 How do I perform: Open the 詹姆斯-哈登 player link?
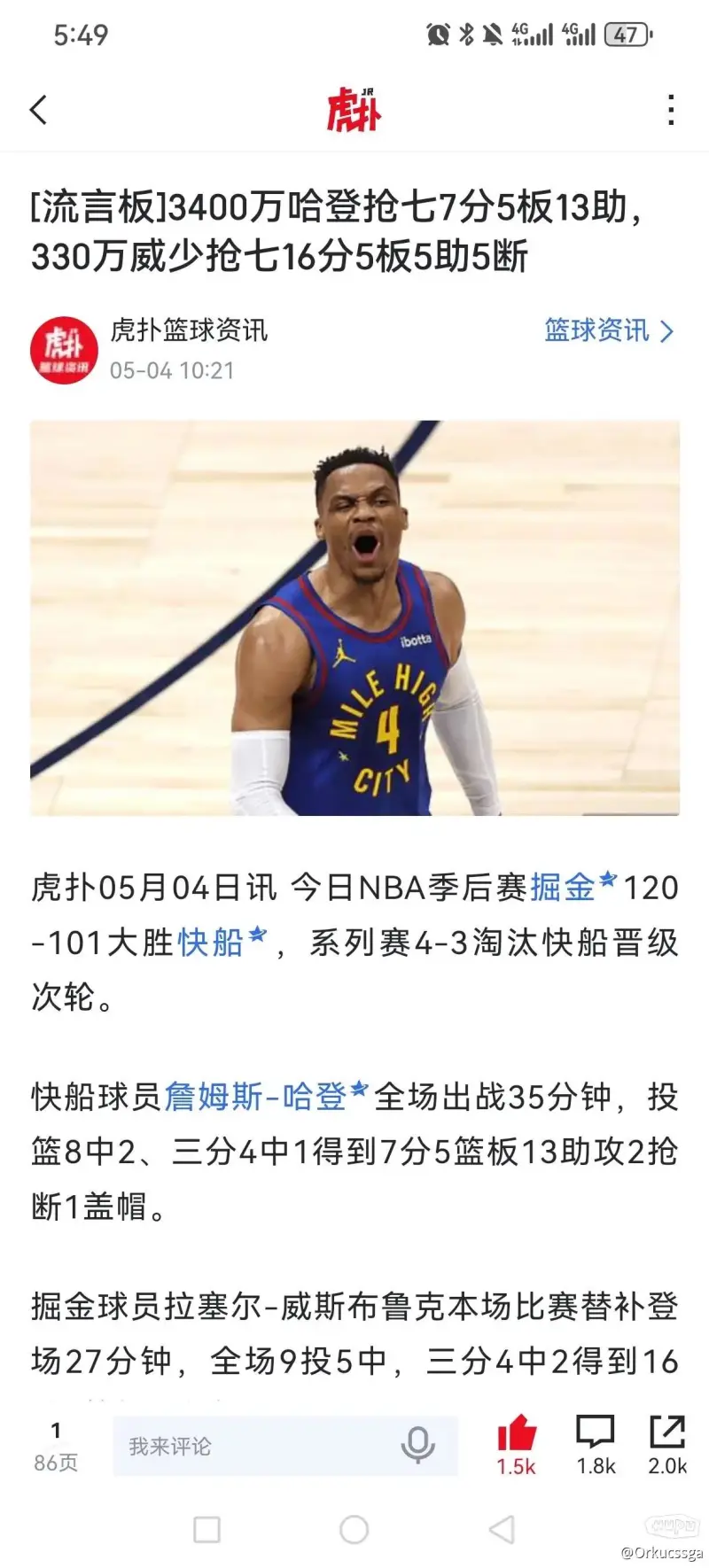pos(257,1097)
